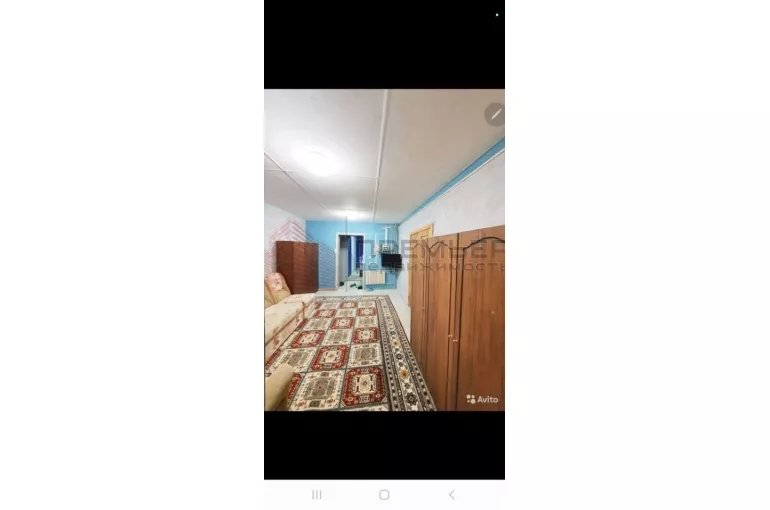Go back using the navigation bar arrow
This screenshot has height=510, width=770.
(451, 494)
